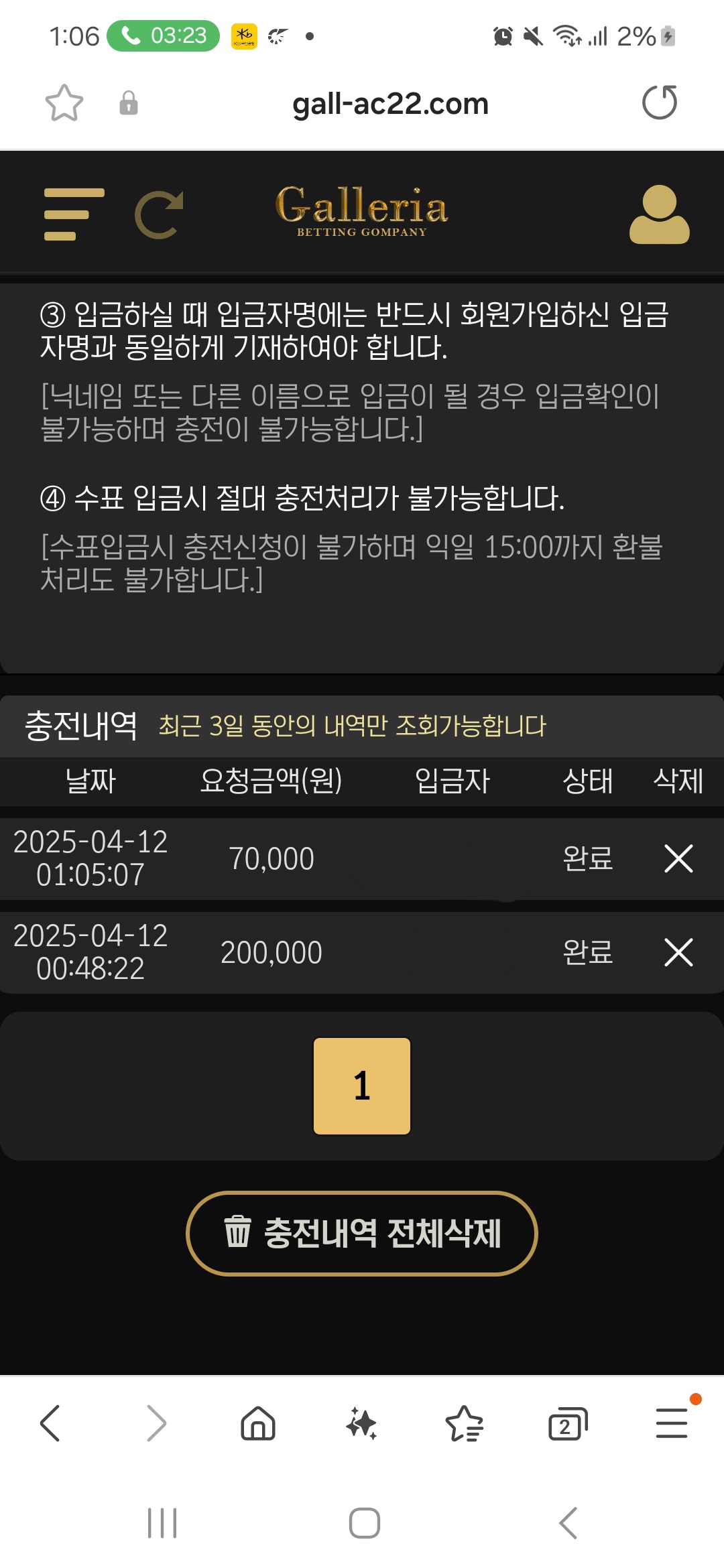The image size is (724, 1568).
Task: Open the browser's main menu
Action: (x=671, y=1423)
